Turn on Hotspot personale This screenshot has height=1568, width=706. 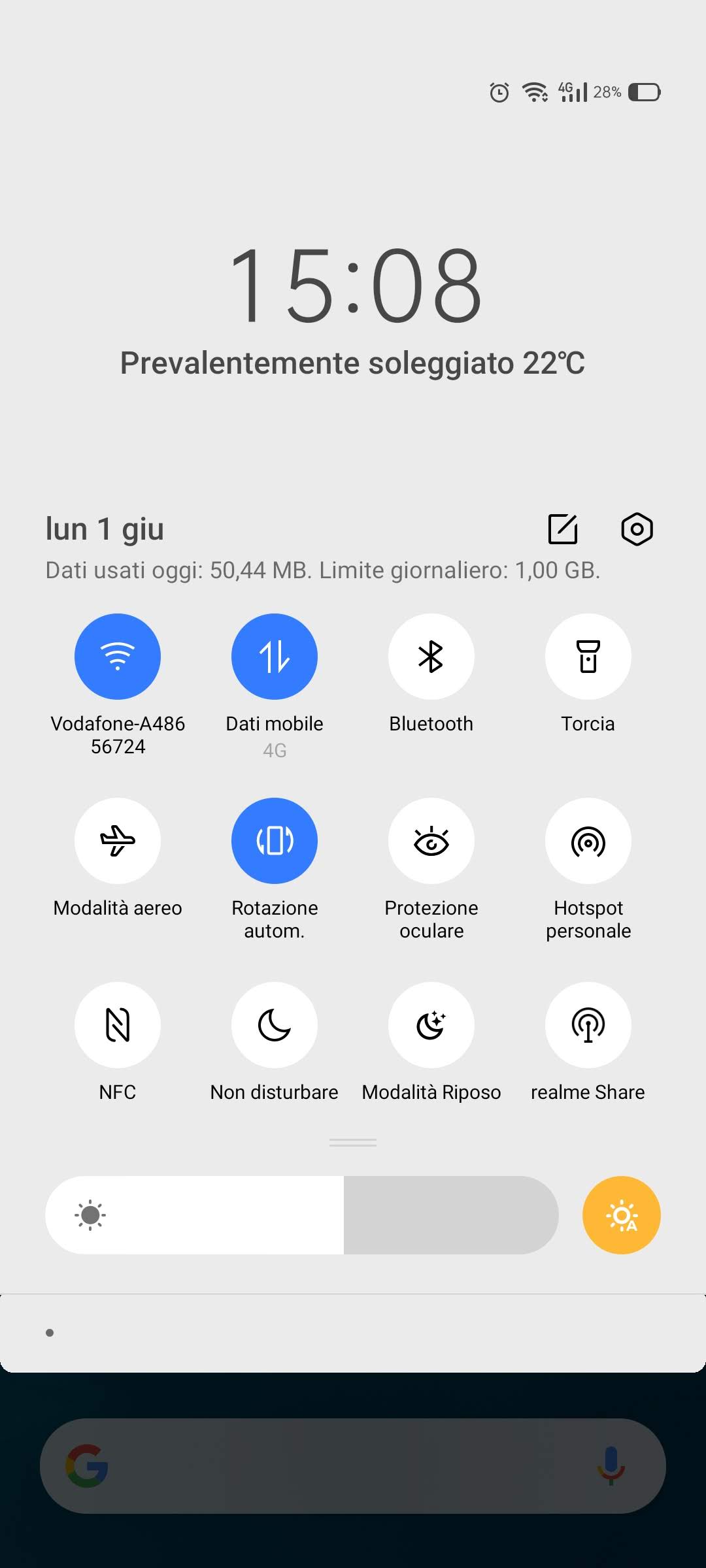[x=588, y=841]
